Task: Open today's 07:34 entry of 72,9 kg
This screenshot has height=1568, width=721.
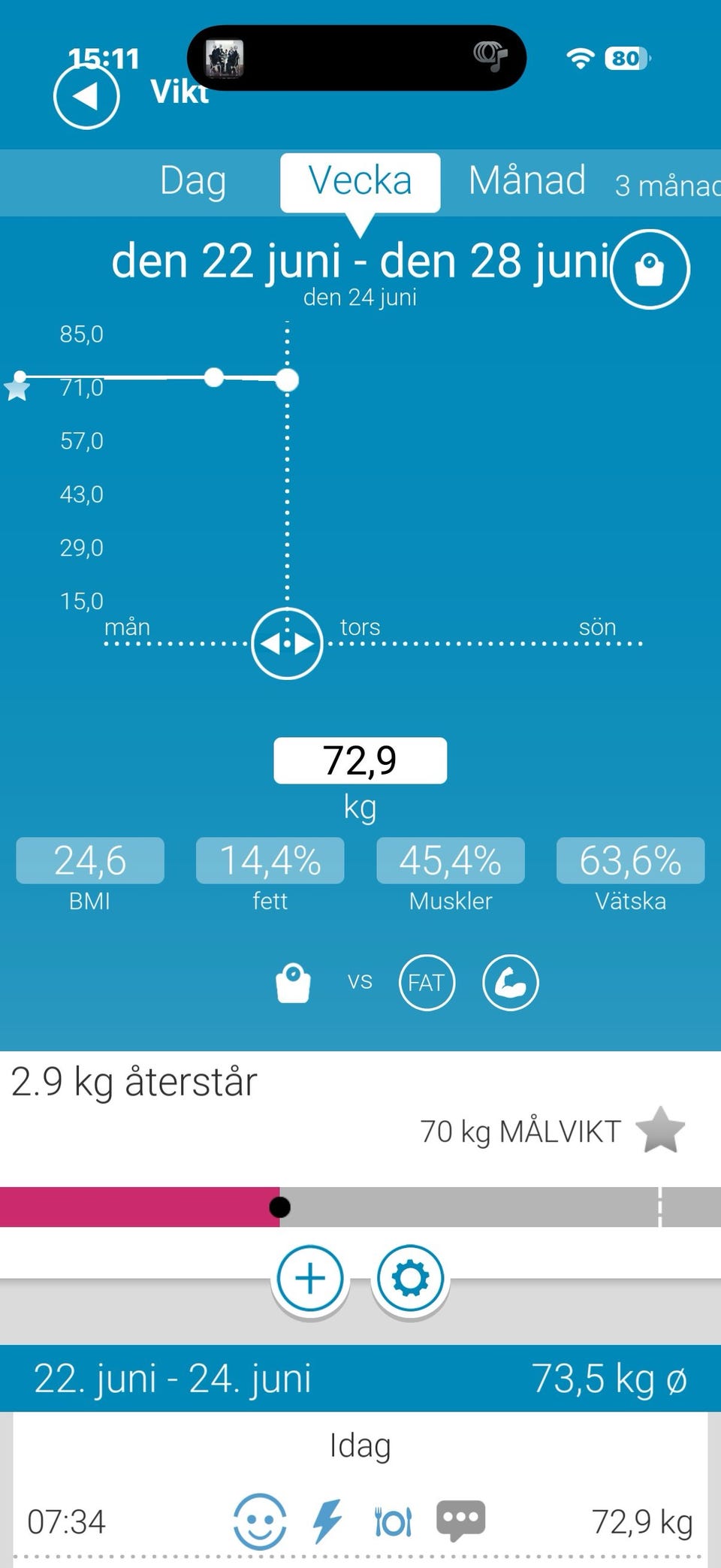Action: click(360, 1522)
